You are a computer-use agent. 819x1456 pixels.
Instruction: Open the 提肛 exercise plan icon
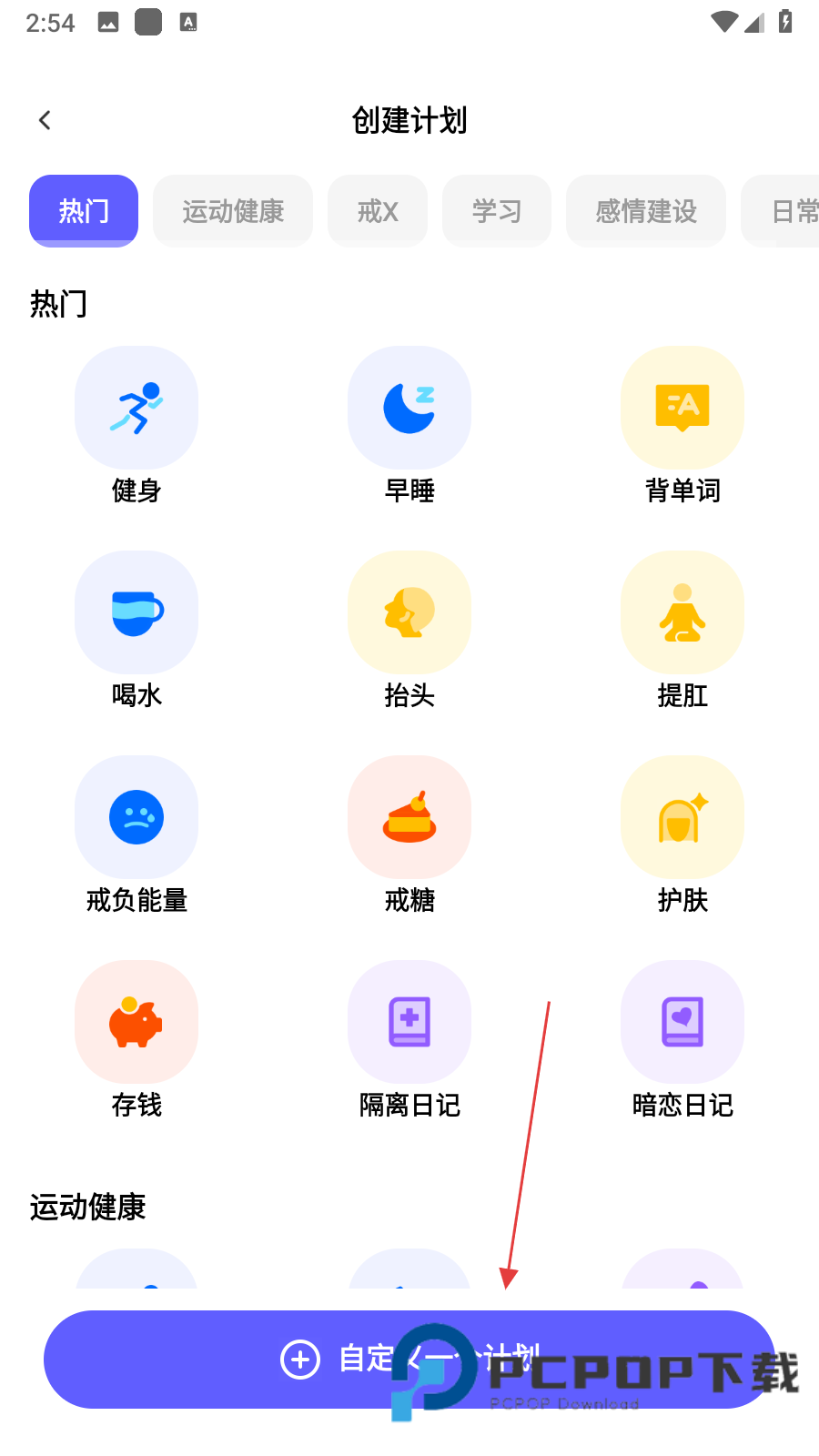(x=682, y=612)
